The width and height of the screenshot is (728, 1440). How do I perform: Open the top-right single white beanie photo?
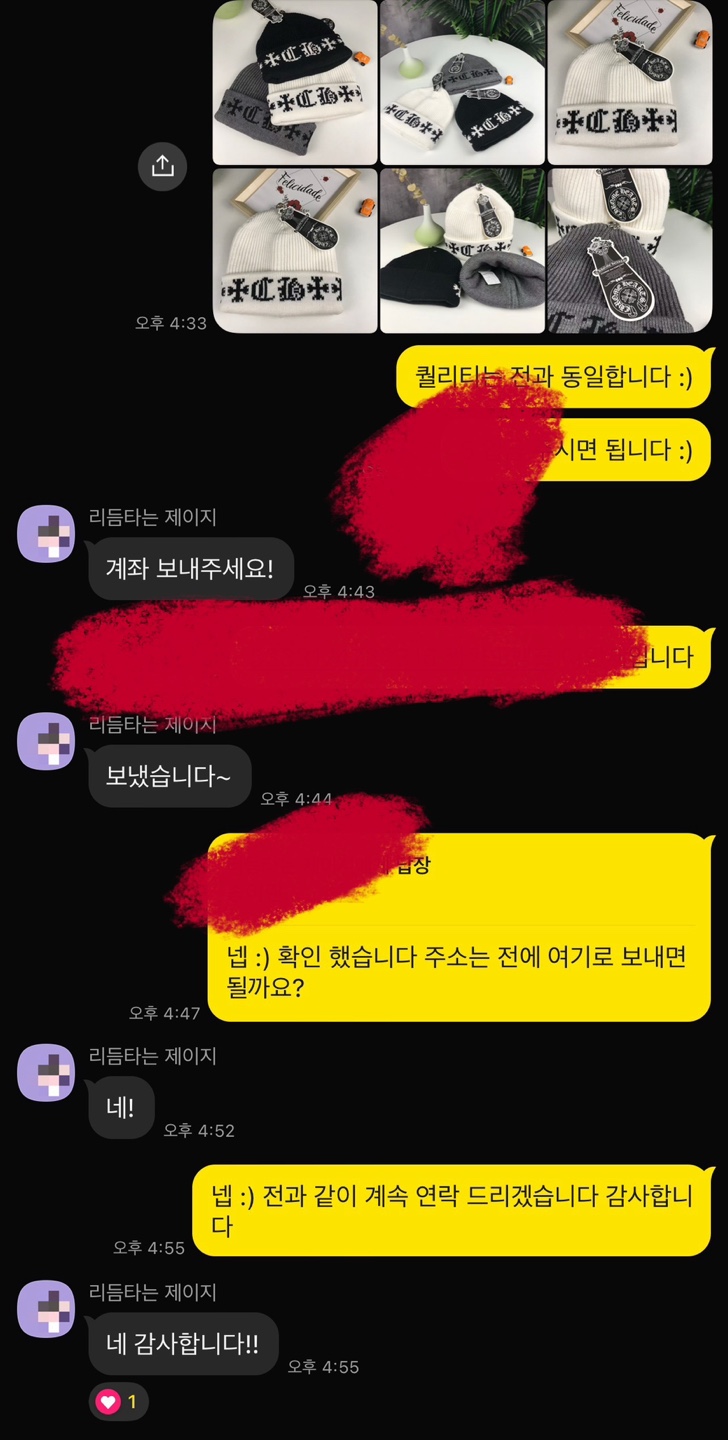coord(630,82)
